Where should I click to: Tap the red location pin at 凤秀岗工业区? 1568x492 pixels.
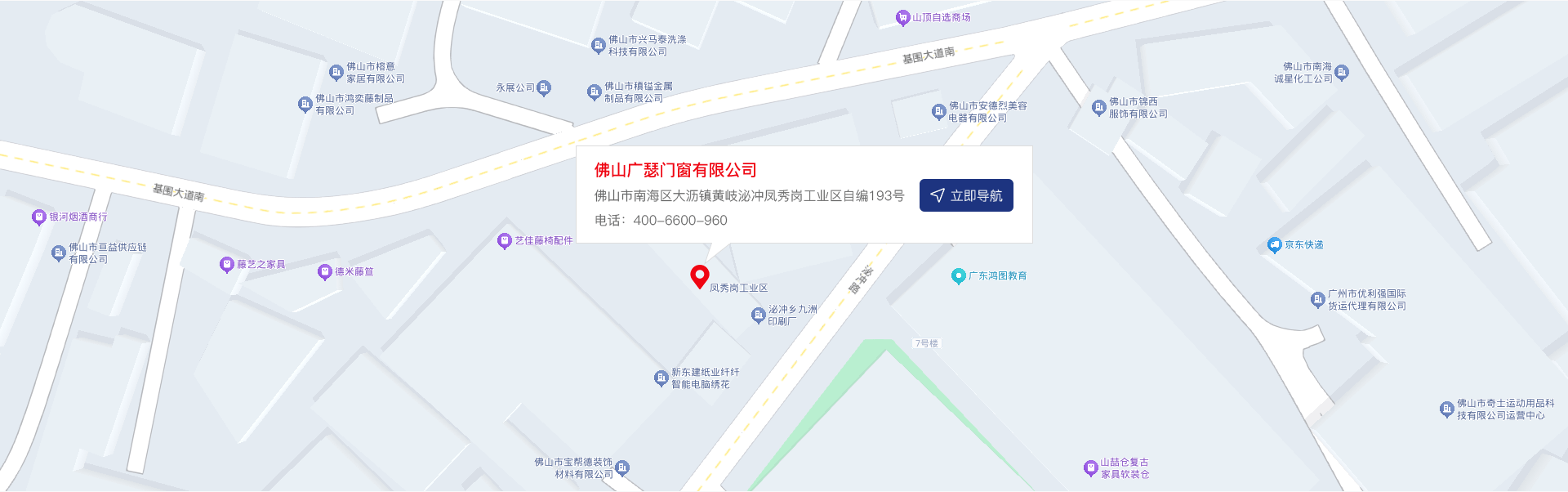point(699,275)
